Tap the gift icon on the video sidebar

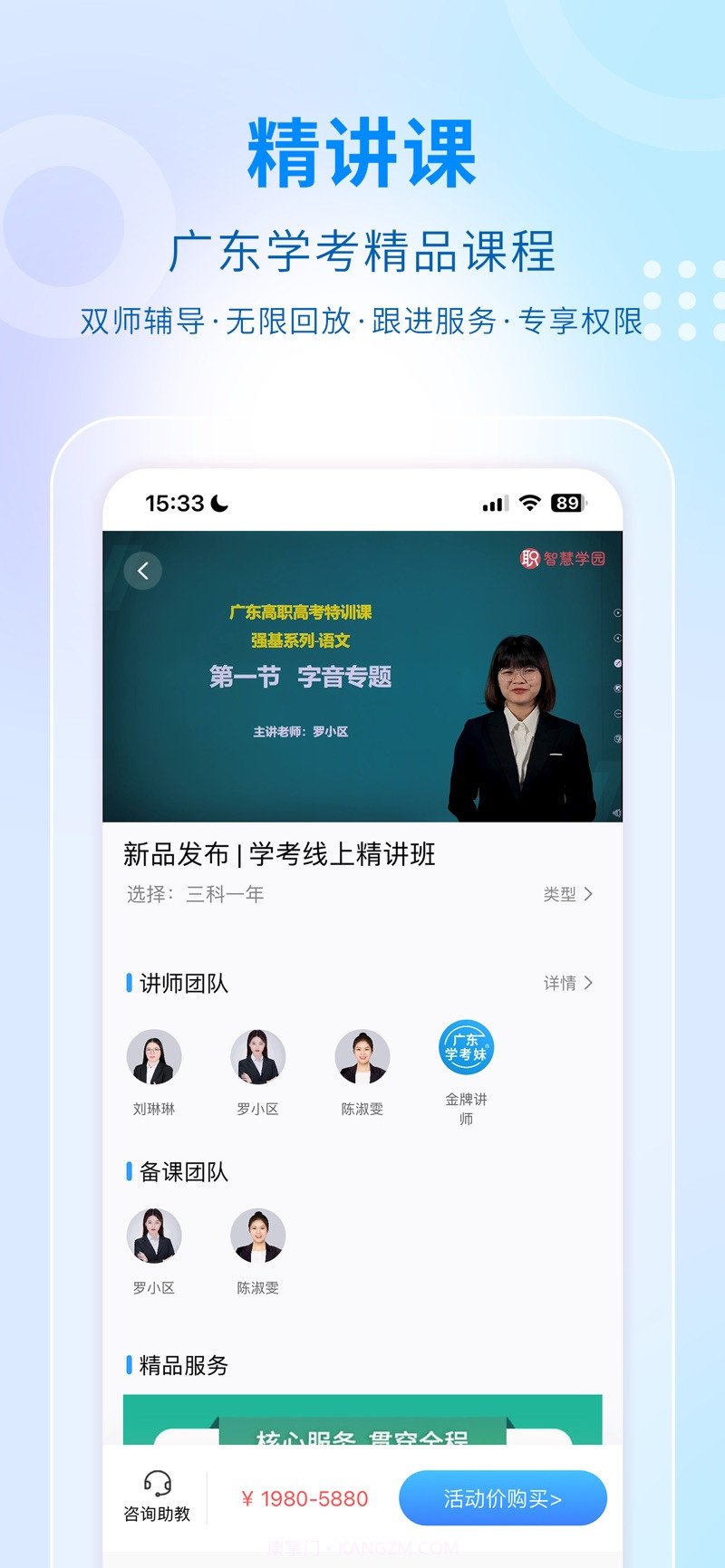[617, 739]
